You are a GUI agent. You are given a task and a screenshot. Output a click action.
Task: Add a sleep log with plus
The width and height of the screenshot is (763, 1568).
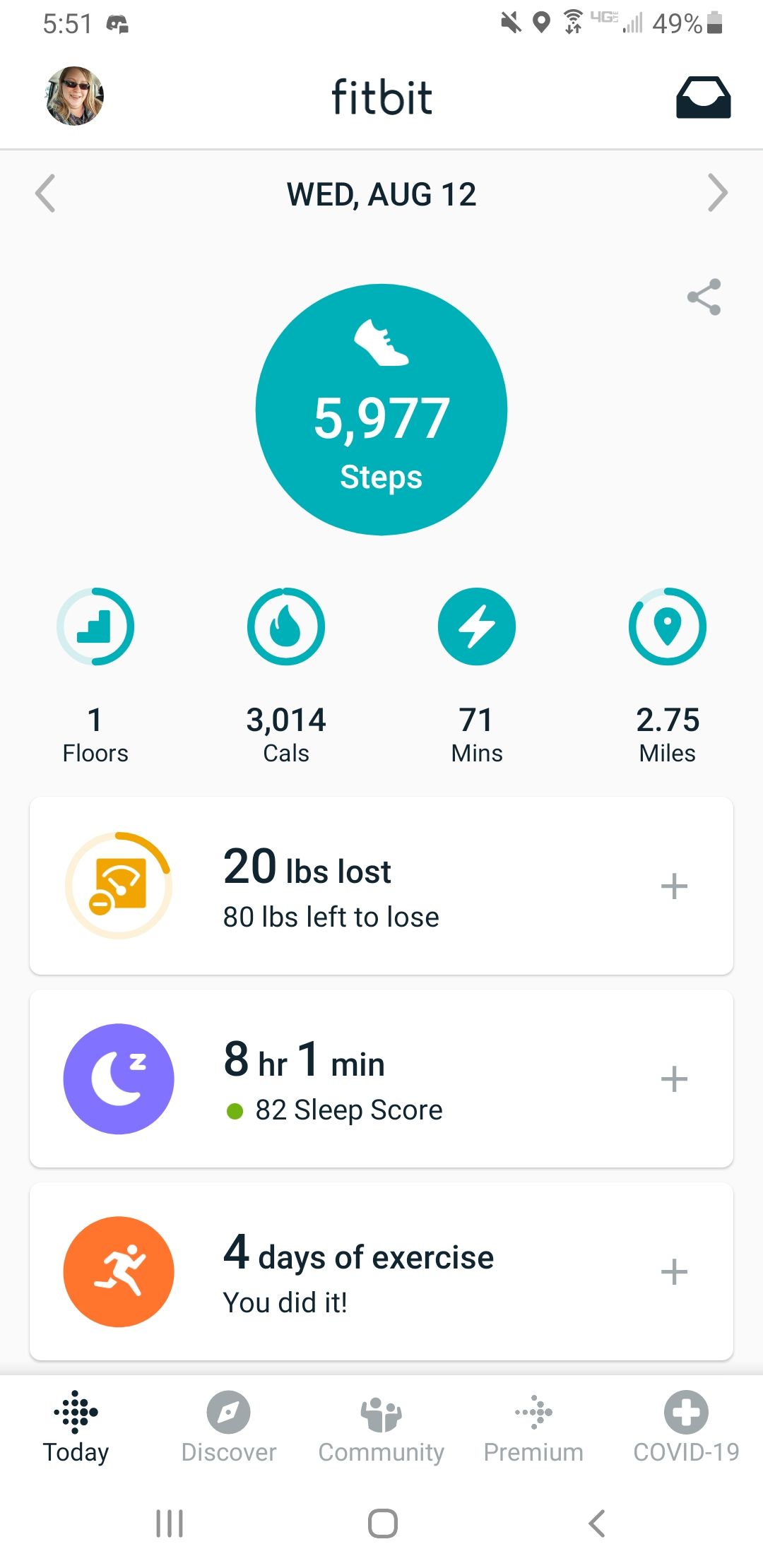click(x=674, y=1079)
